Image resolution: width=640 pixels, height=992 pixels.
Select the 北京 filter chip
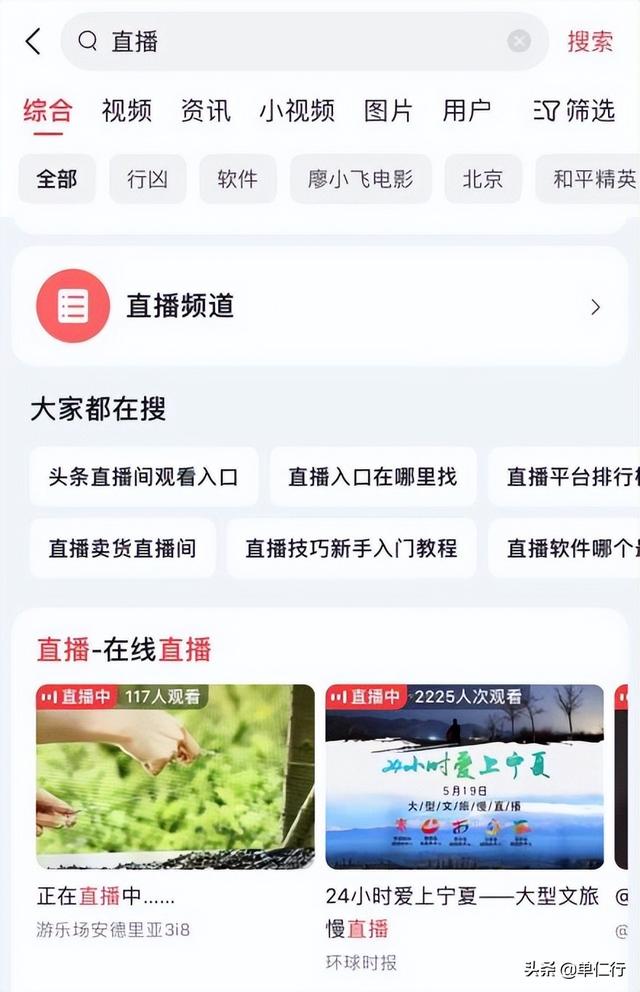pos(483,180)
